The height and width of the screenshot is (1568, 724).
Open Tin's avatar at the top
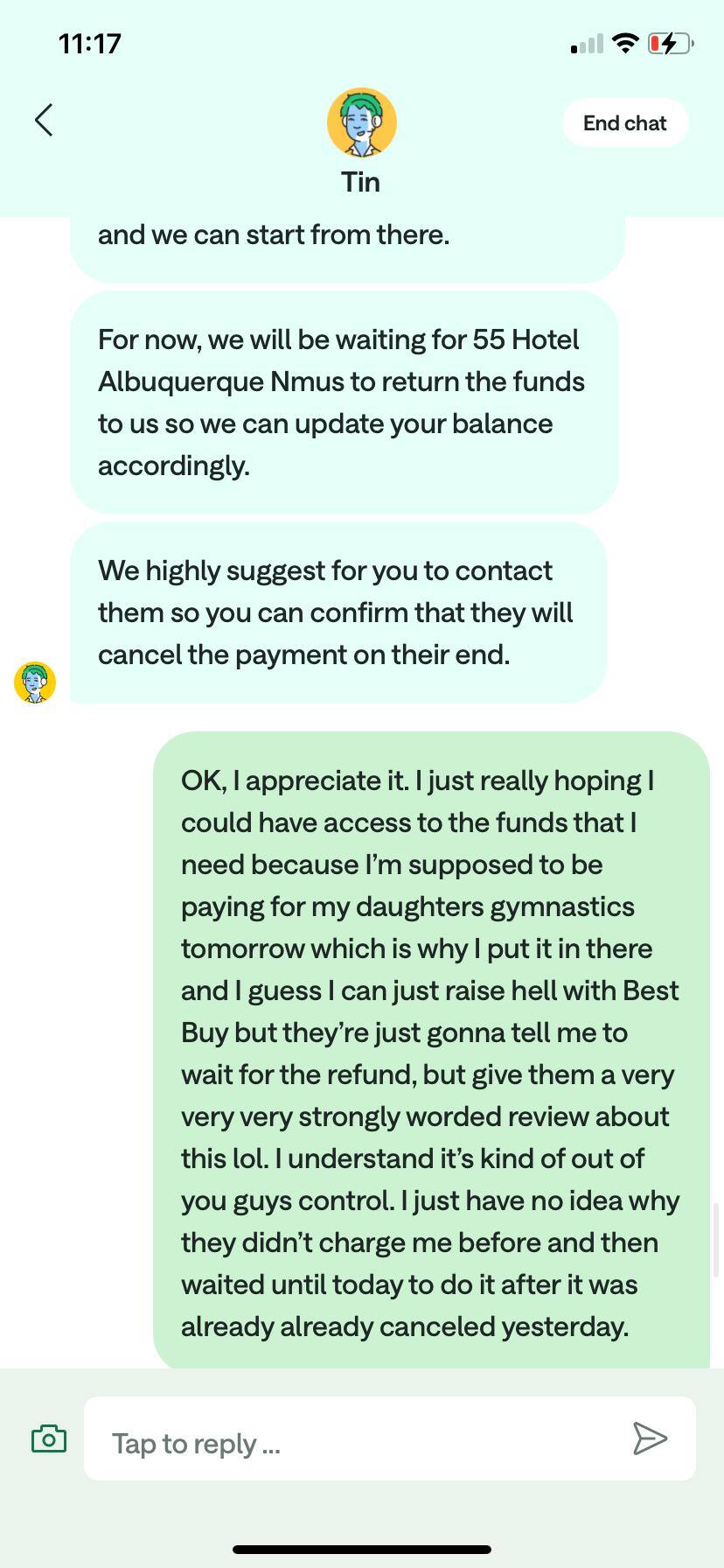point(361,122)
